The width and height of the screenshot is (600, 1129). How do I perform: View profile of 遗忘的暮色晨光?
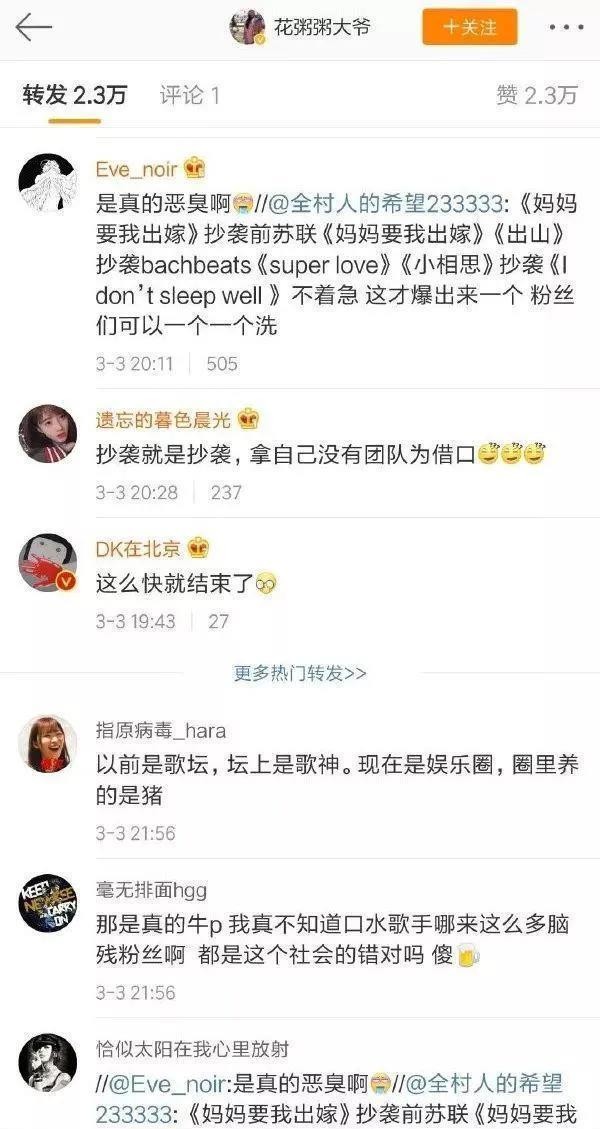pos(169,420)
